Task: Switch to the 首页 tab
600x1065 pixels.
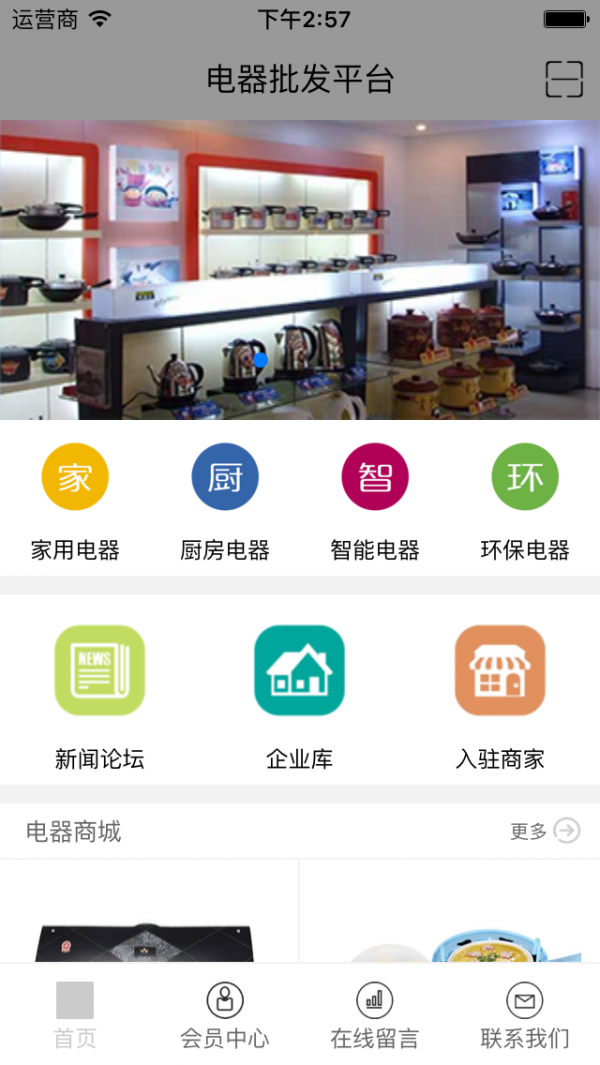Action: click(x=75, y=1015)
